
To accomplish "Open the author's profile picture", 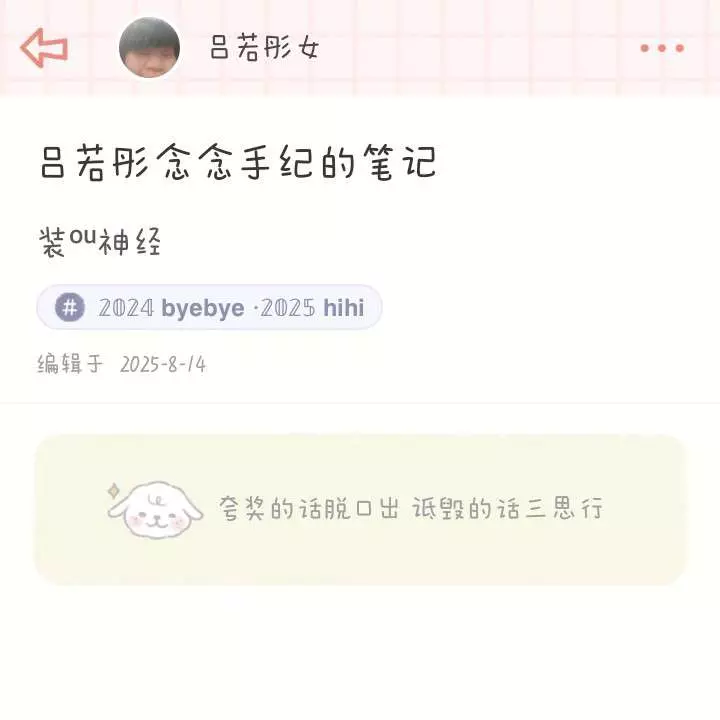I will point(150,47).
